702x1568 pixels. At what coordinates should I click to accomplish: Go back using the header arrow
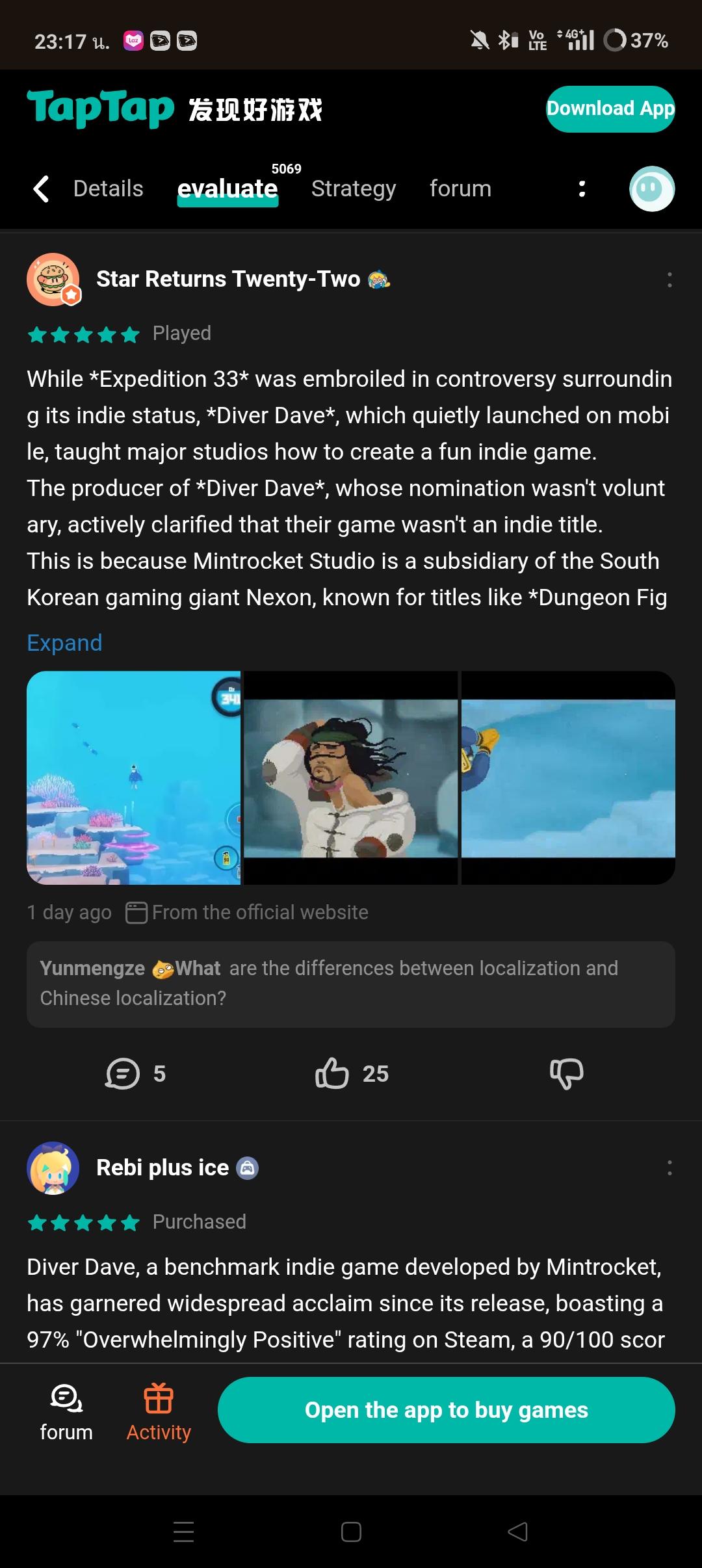[42, 189]
